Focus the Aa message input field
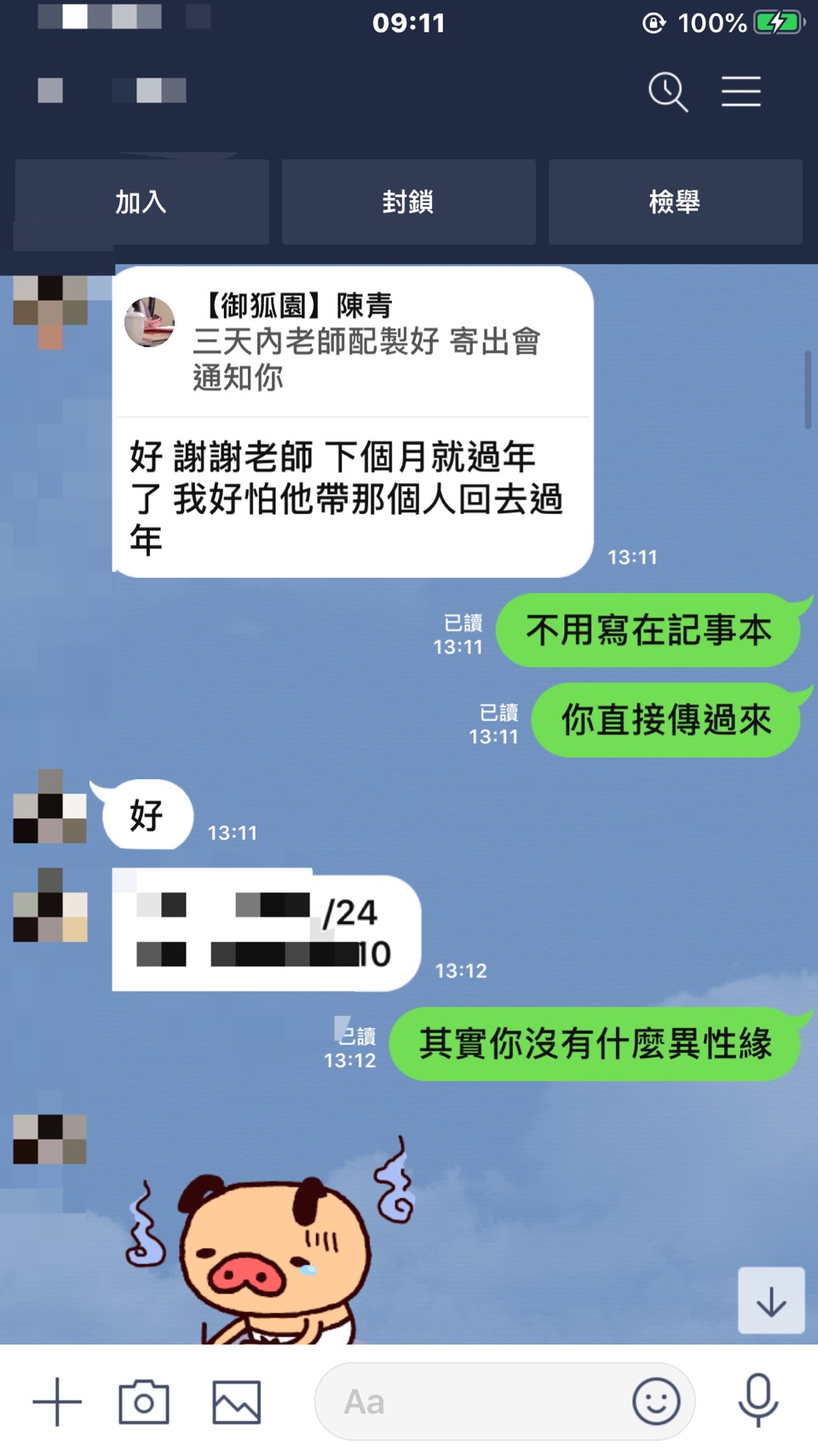The image size is (818, 1456). (469, 1401)
